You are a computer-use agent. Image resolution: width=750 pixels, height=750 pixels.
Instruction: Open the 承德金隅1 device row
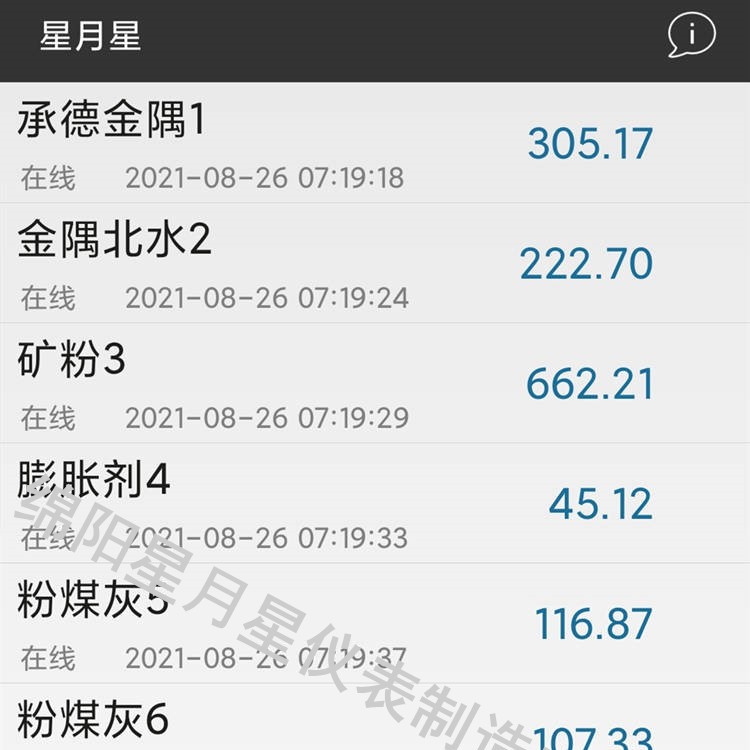pos(375,143)
